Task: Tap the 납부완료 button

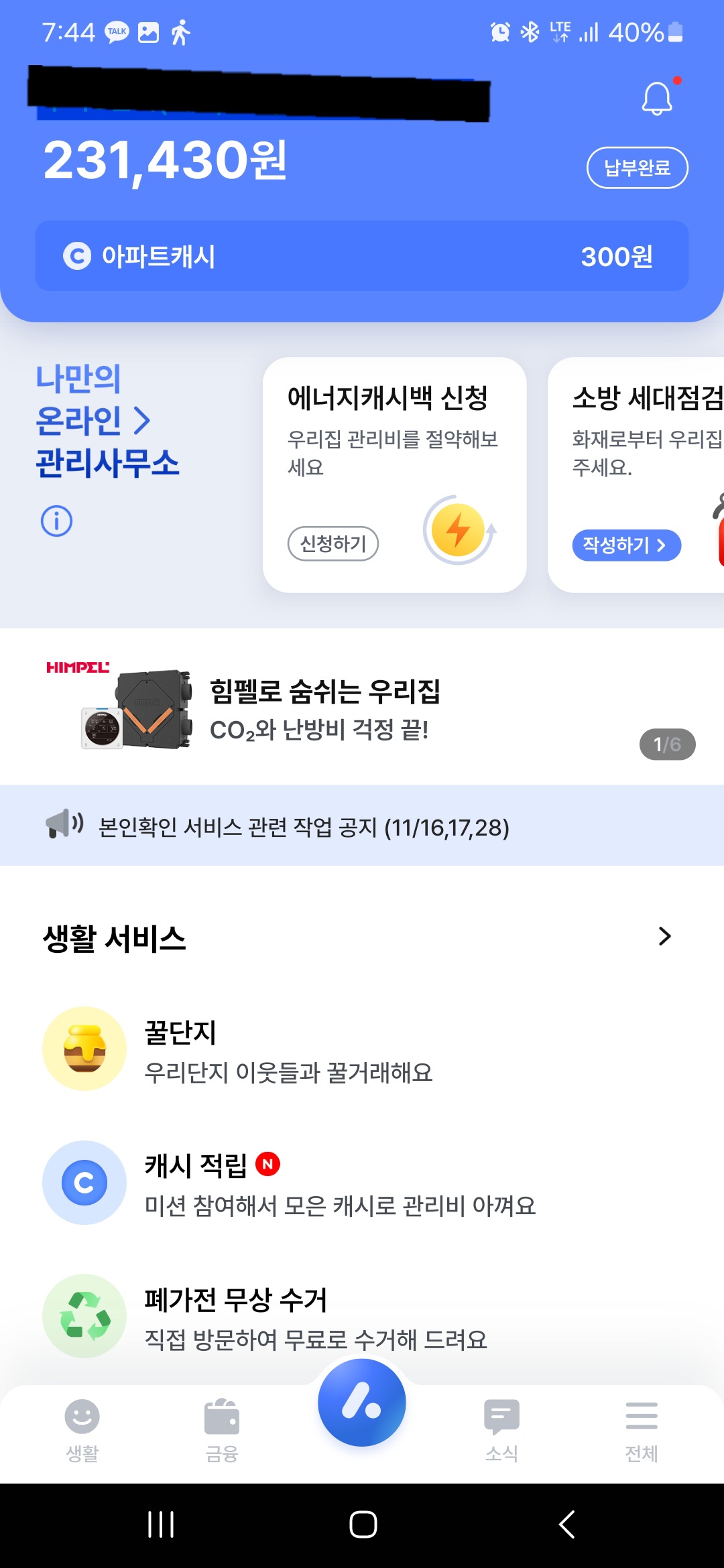Action: tap(637, 168)
